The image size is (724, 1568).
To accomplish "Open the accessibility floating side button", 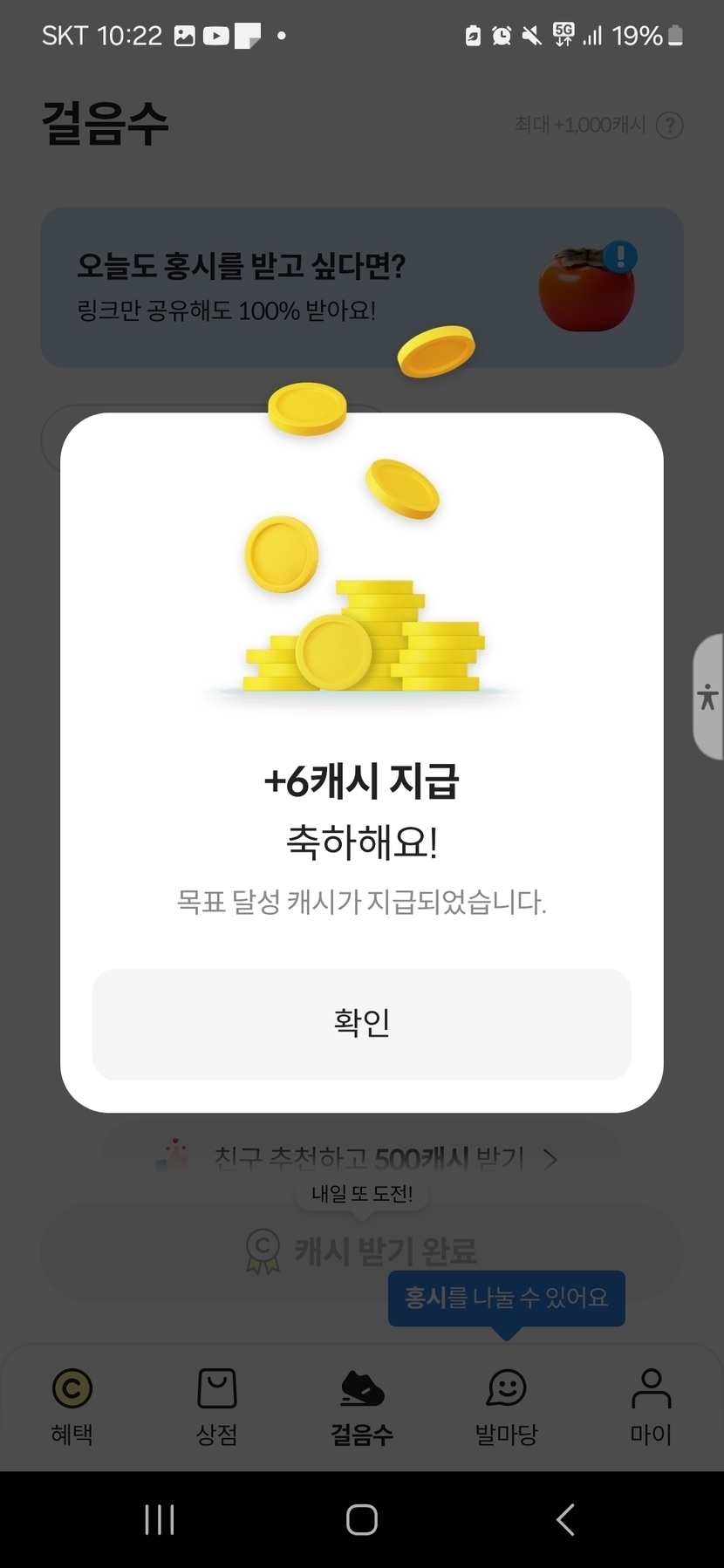I will [x=708, y=697].
